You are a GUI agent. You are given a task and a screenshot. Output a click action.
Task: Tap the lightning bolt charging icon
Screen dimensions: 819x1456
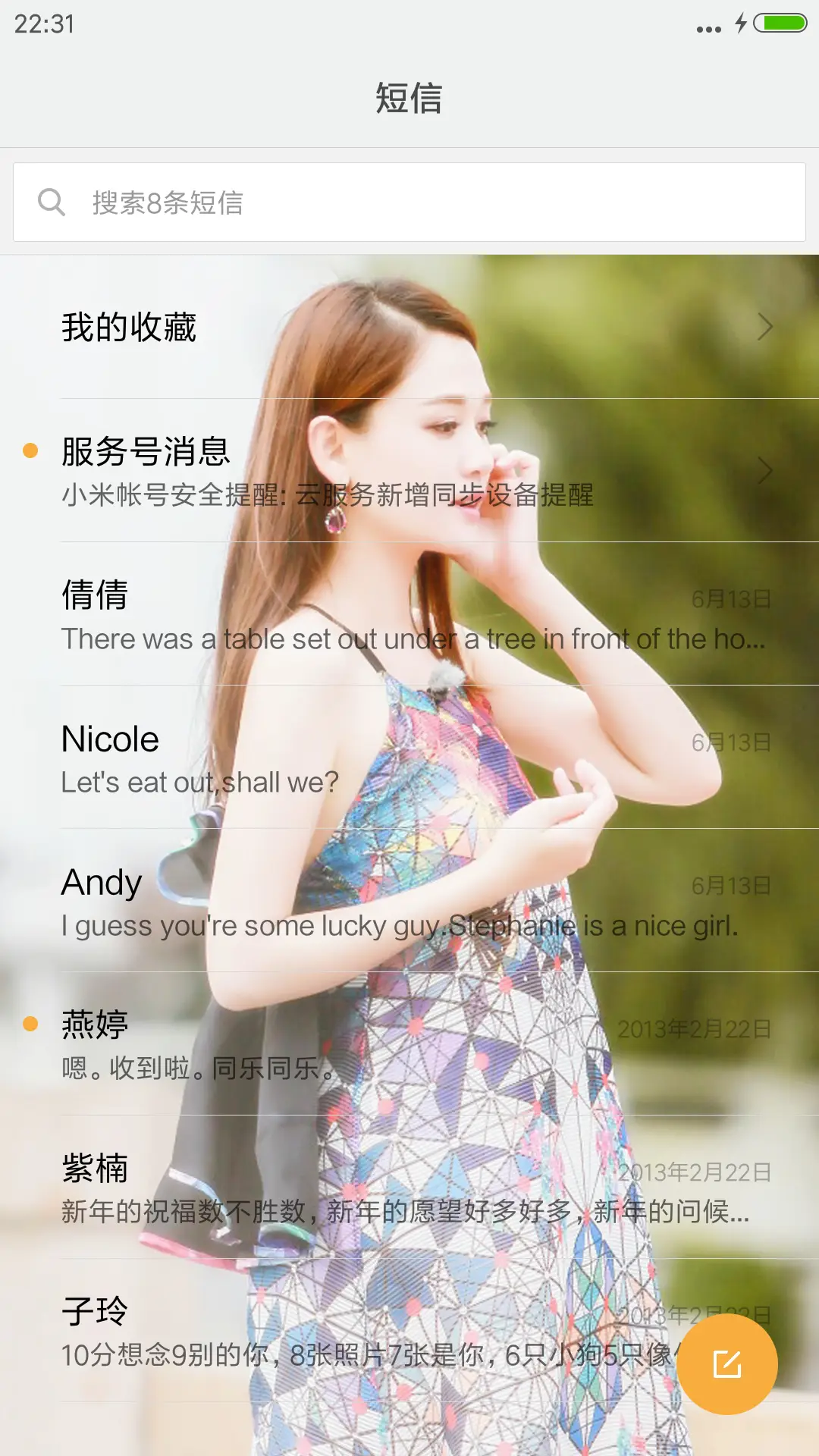(x=739, y=24)
